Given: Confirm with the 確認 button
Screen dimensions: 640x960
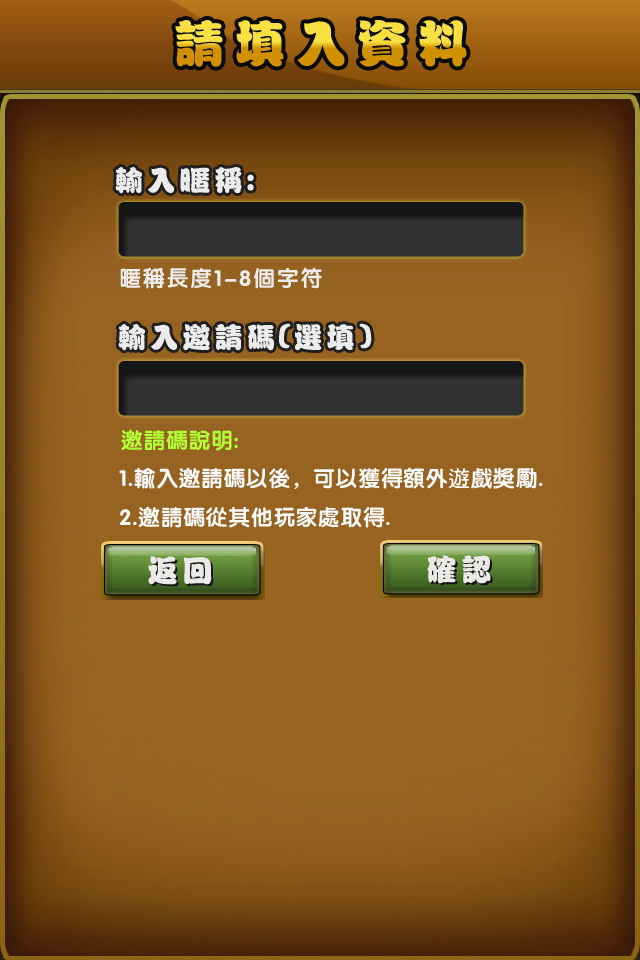Looking at the screenshot, I should pos(460,569).
